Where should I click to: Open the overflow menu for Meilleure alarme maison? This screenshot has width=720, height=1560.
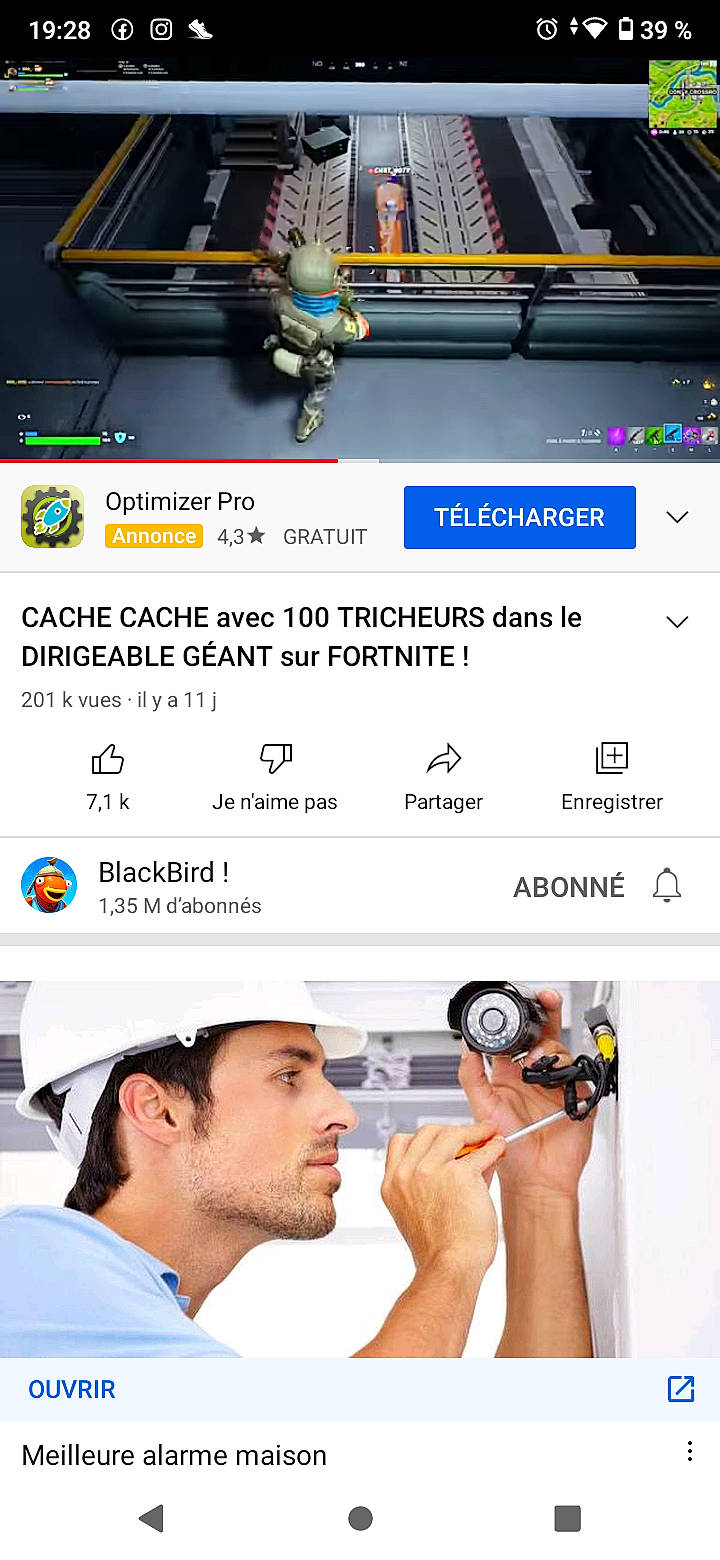689,1452
